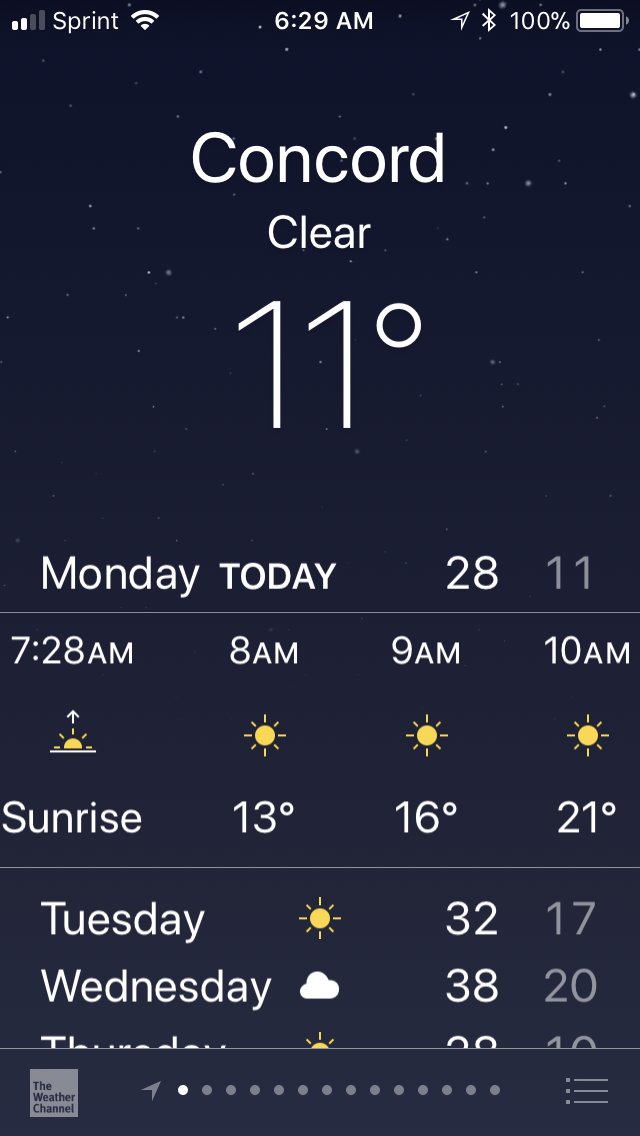Viewport: 640px width, 1136px height.
Task: Tap the page indicator dots
Action: (x=321, y=1090)
